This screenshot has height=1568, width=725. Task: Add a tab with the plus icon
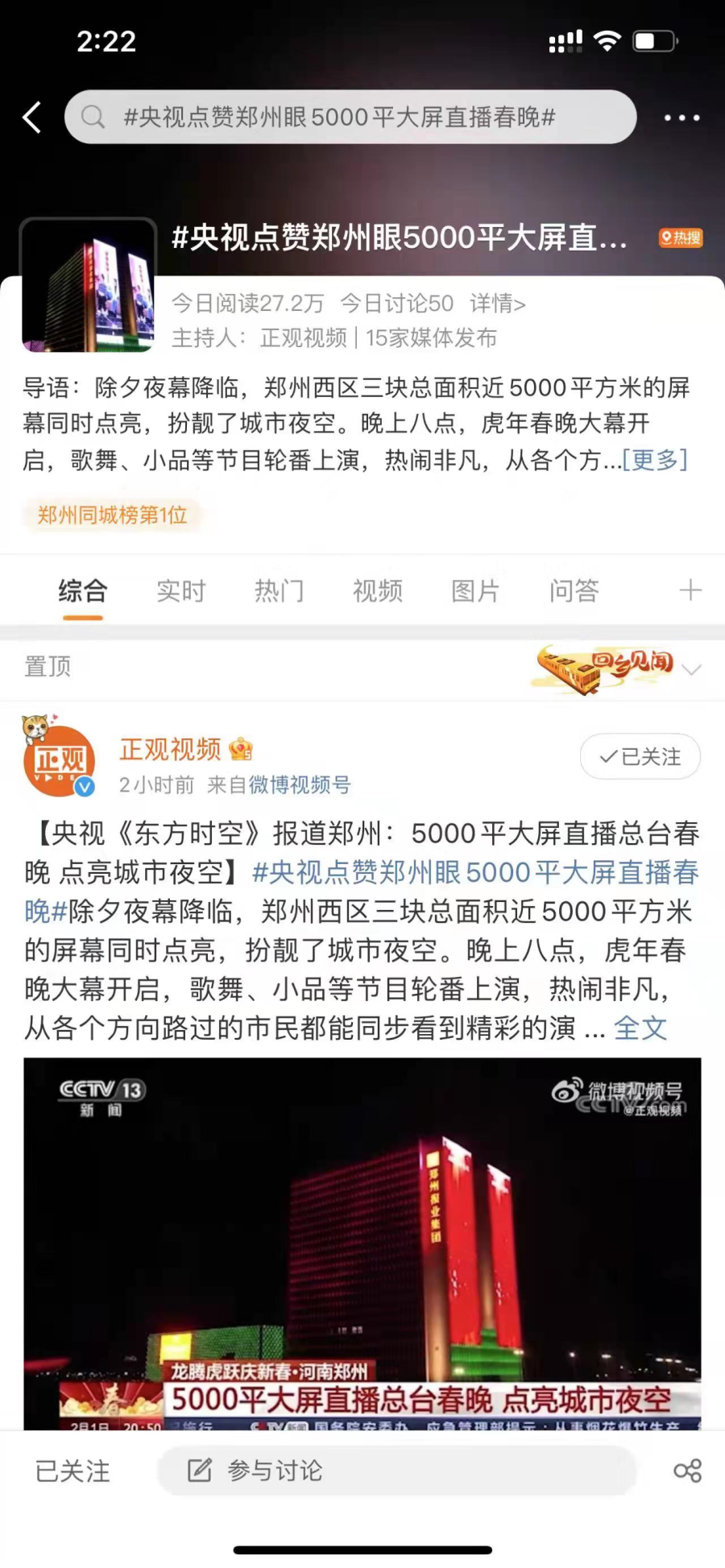pyautogui.click(x=690, y=591)
